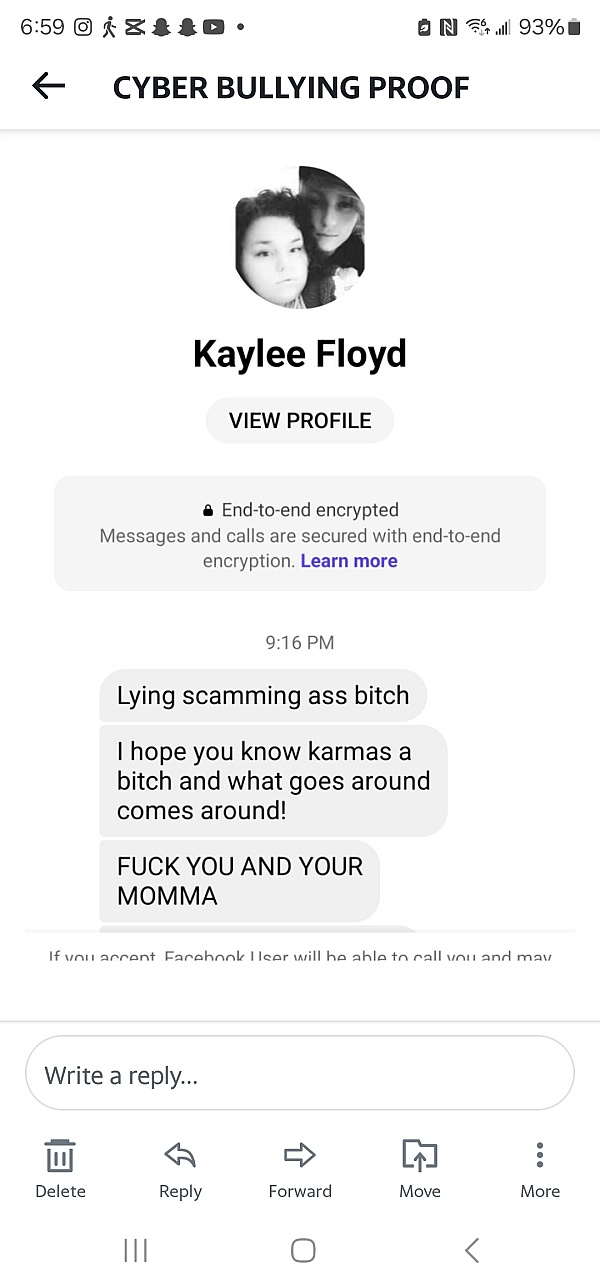Tap the VIEW PROFILE button

(x=300, y=420)
